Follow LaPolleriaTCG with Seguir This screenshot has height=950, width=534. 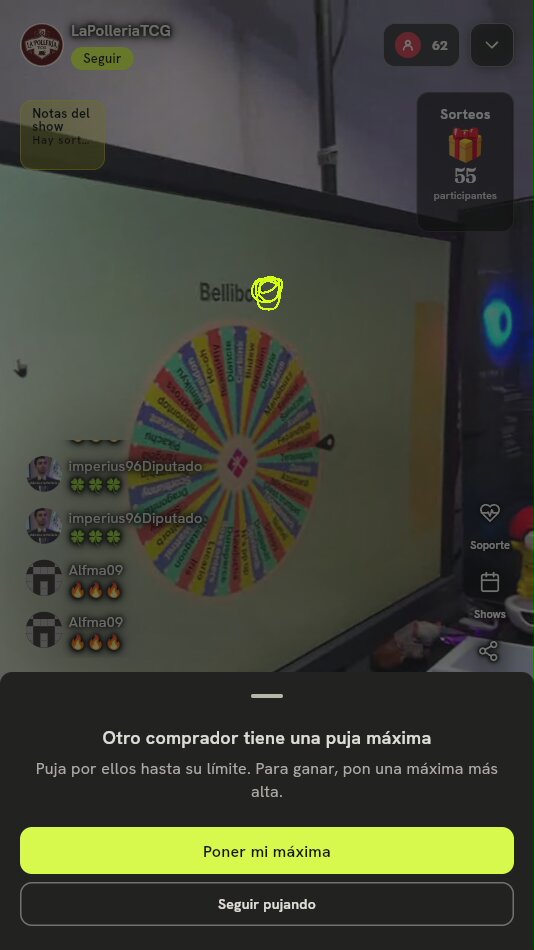point(102,59)
